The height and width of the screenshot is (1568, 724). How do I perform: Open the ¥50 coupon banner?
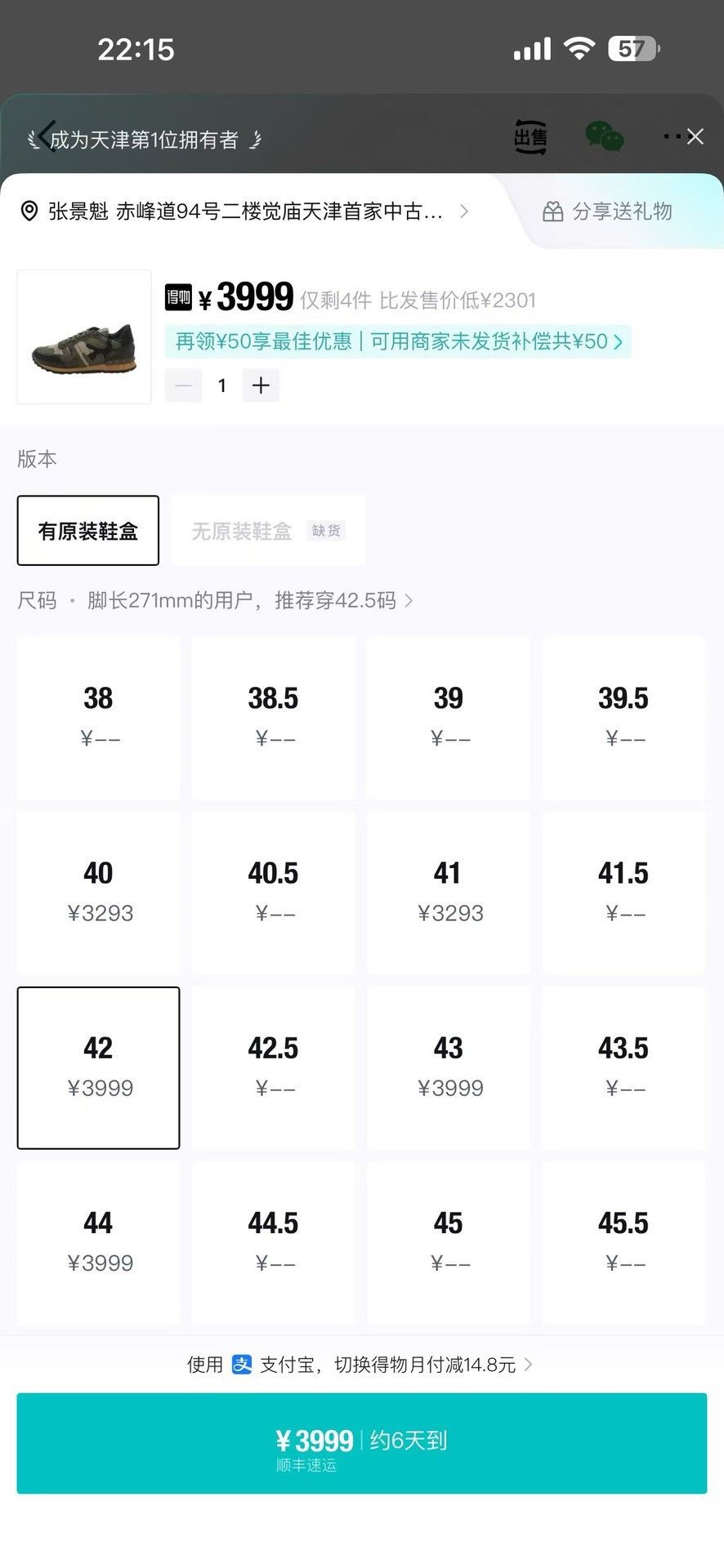pyautogui.click(x=398, y=341)
